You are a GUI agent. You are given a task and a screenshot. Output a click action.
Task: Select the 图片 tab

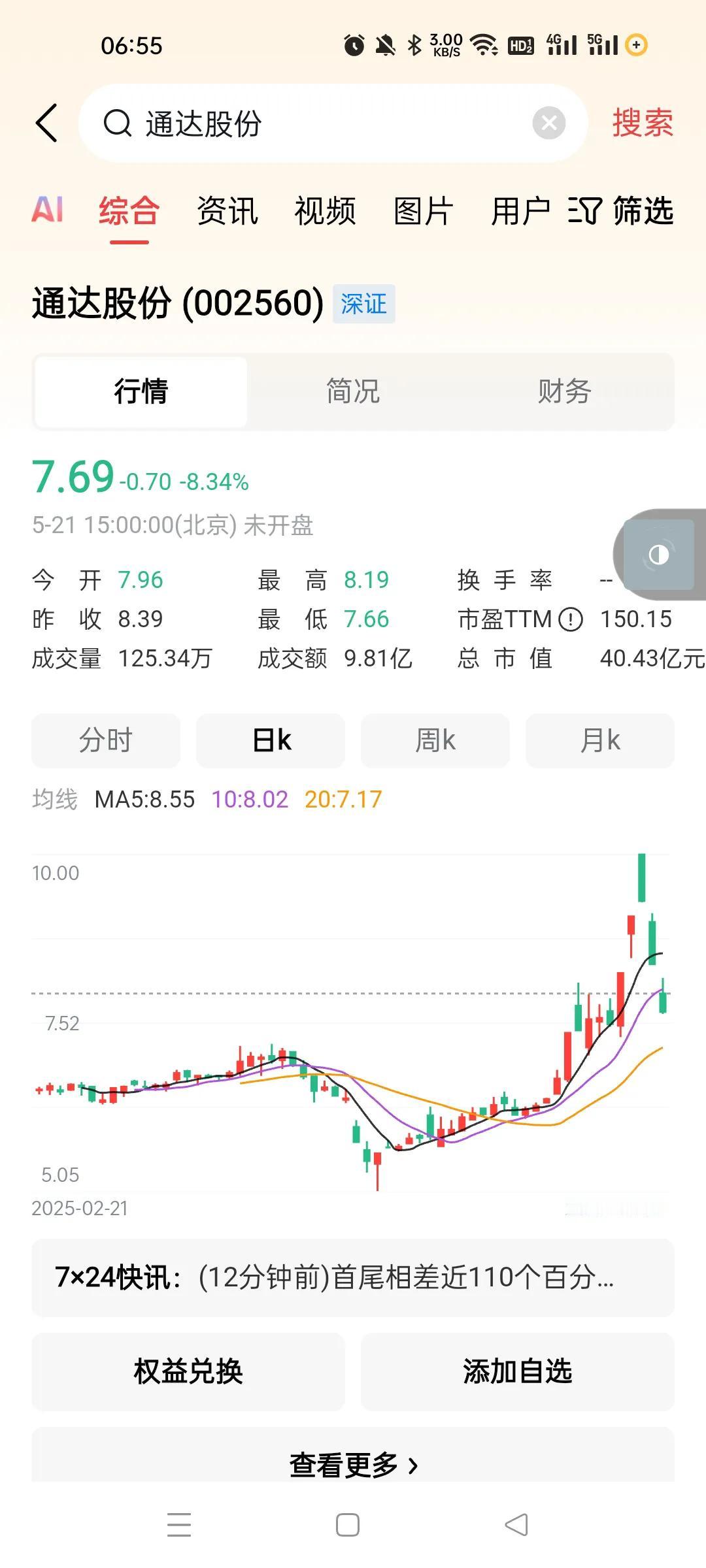[424, 211]
